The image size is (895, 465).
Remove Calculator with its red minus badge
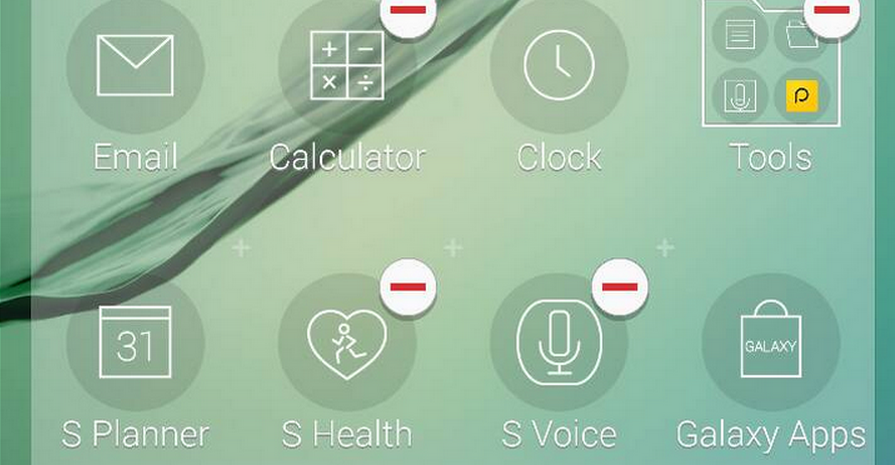[x=407, y=10]
